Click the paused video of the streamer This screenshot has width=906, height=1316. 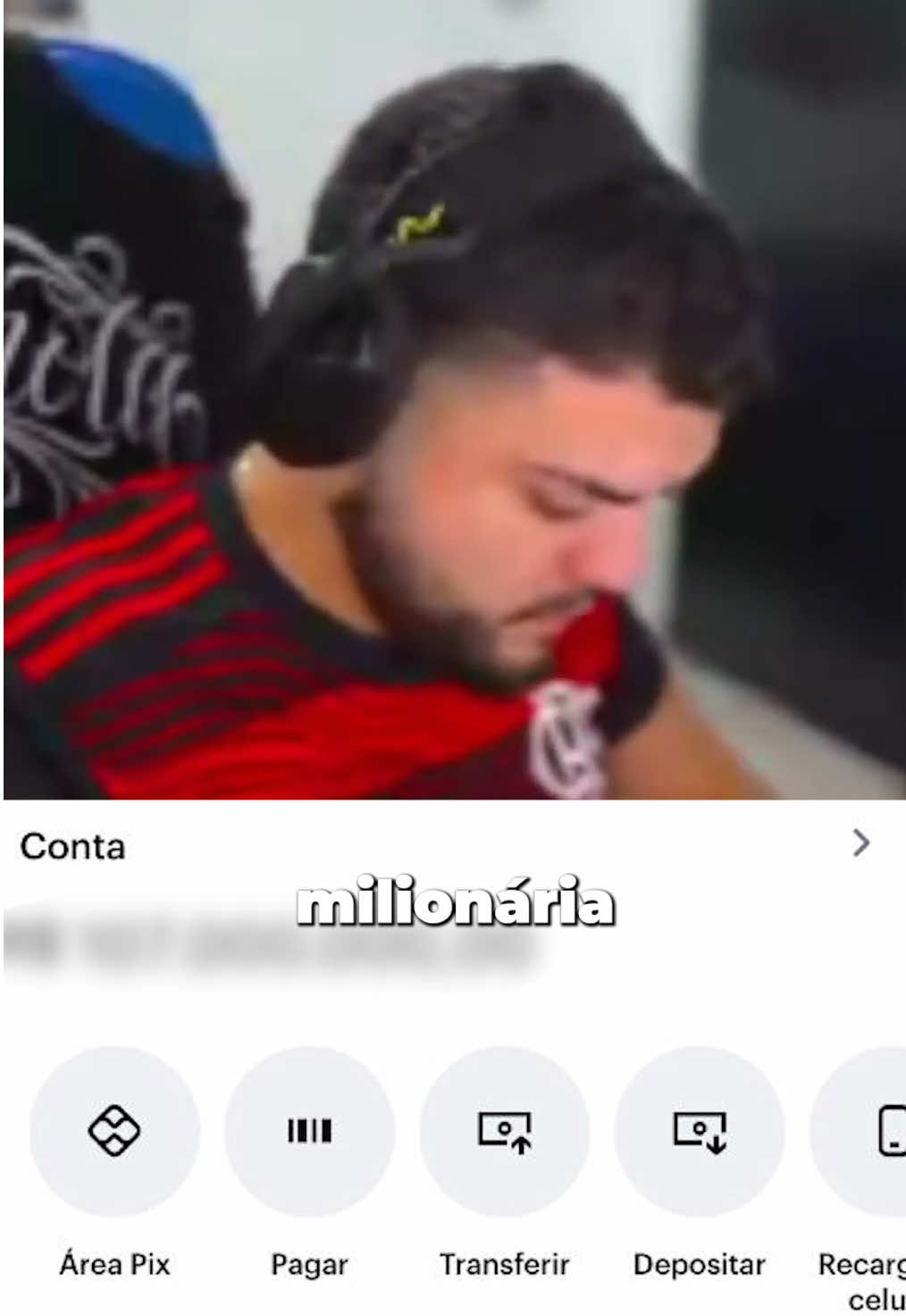coord(453,402)
